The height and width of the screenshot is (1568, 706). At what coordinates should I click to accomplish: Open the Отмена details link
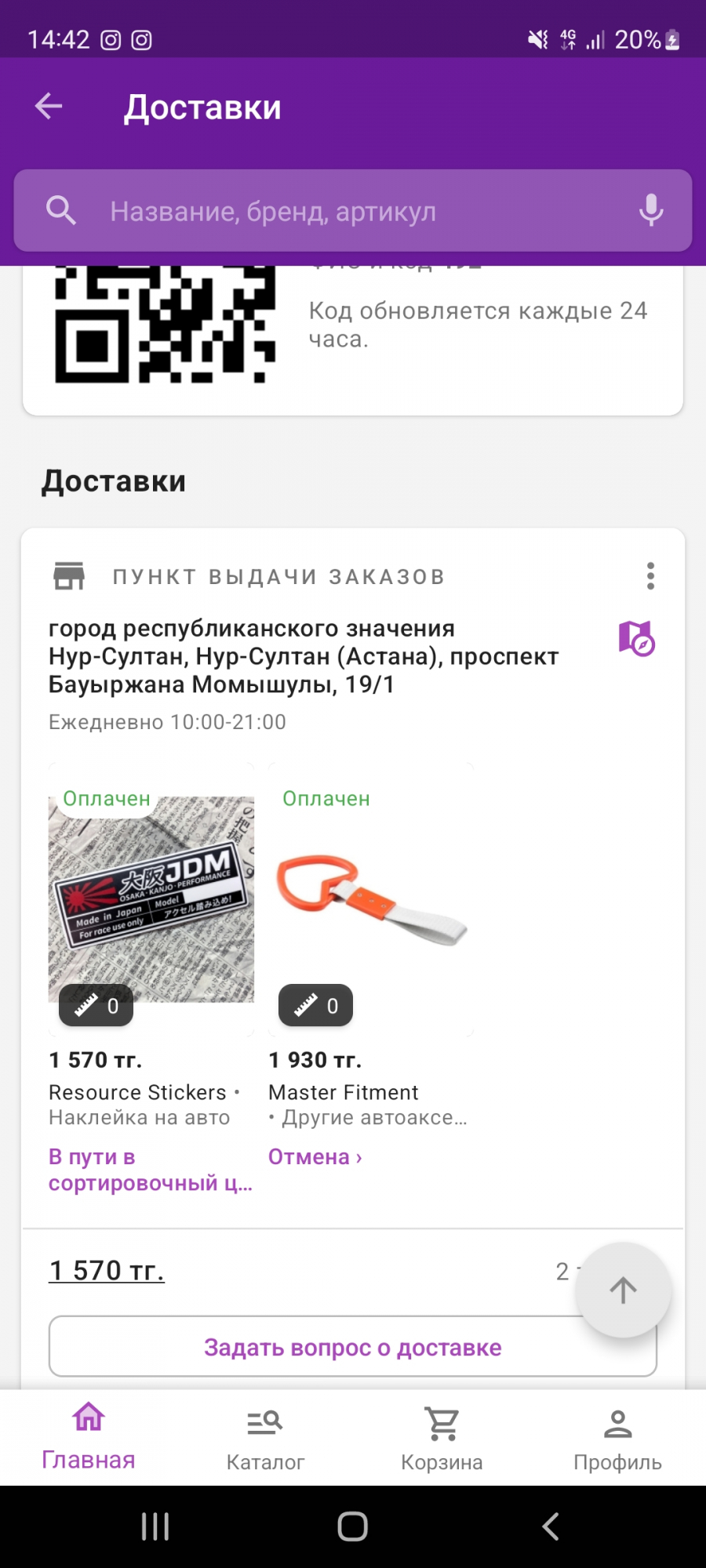(315, 1157)
